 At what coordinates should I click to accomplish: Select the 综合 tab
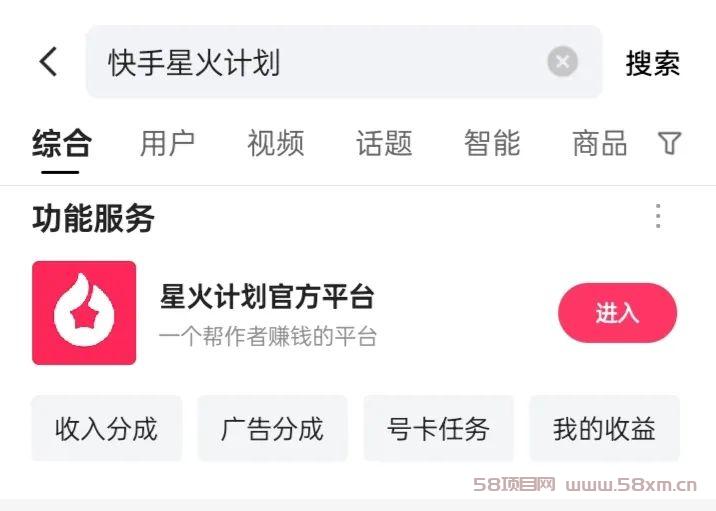(61, 143)
